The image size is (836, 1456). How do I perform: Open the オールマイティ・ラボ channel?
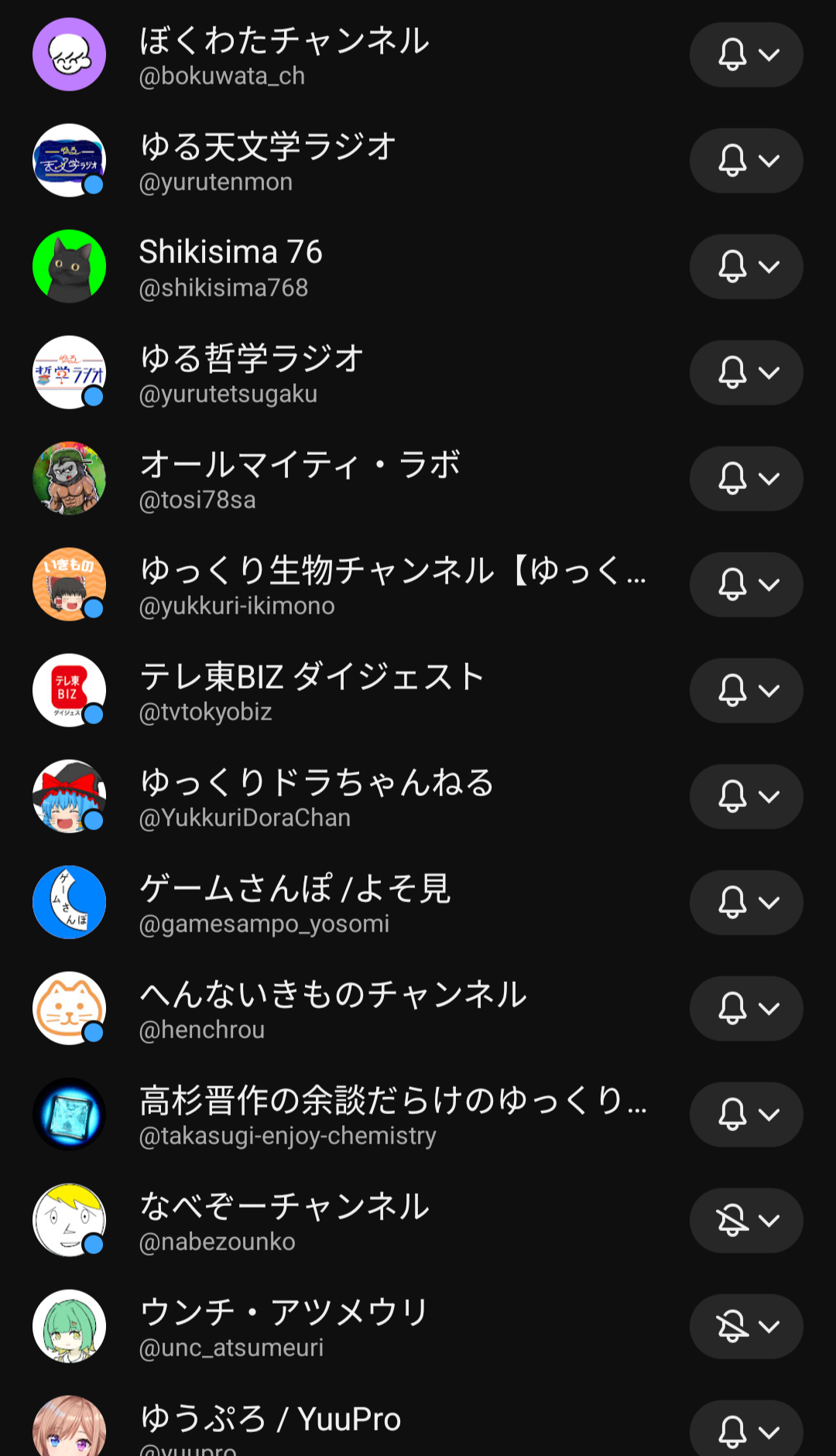[x=300, y=479]
